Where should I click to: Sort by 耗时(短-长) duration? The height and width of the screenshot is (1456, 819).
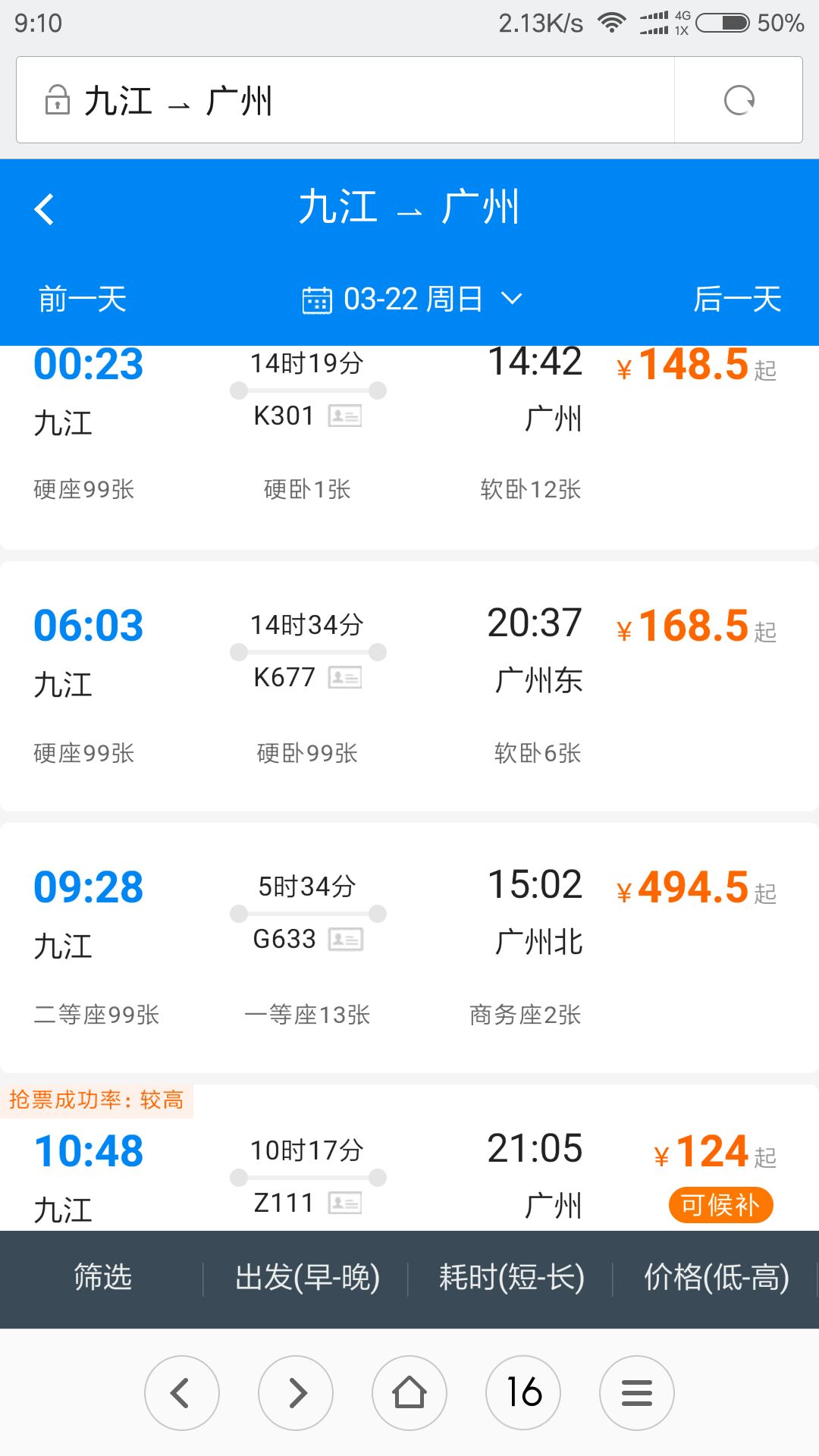coord(512,1279)
